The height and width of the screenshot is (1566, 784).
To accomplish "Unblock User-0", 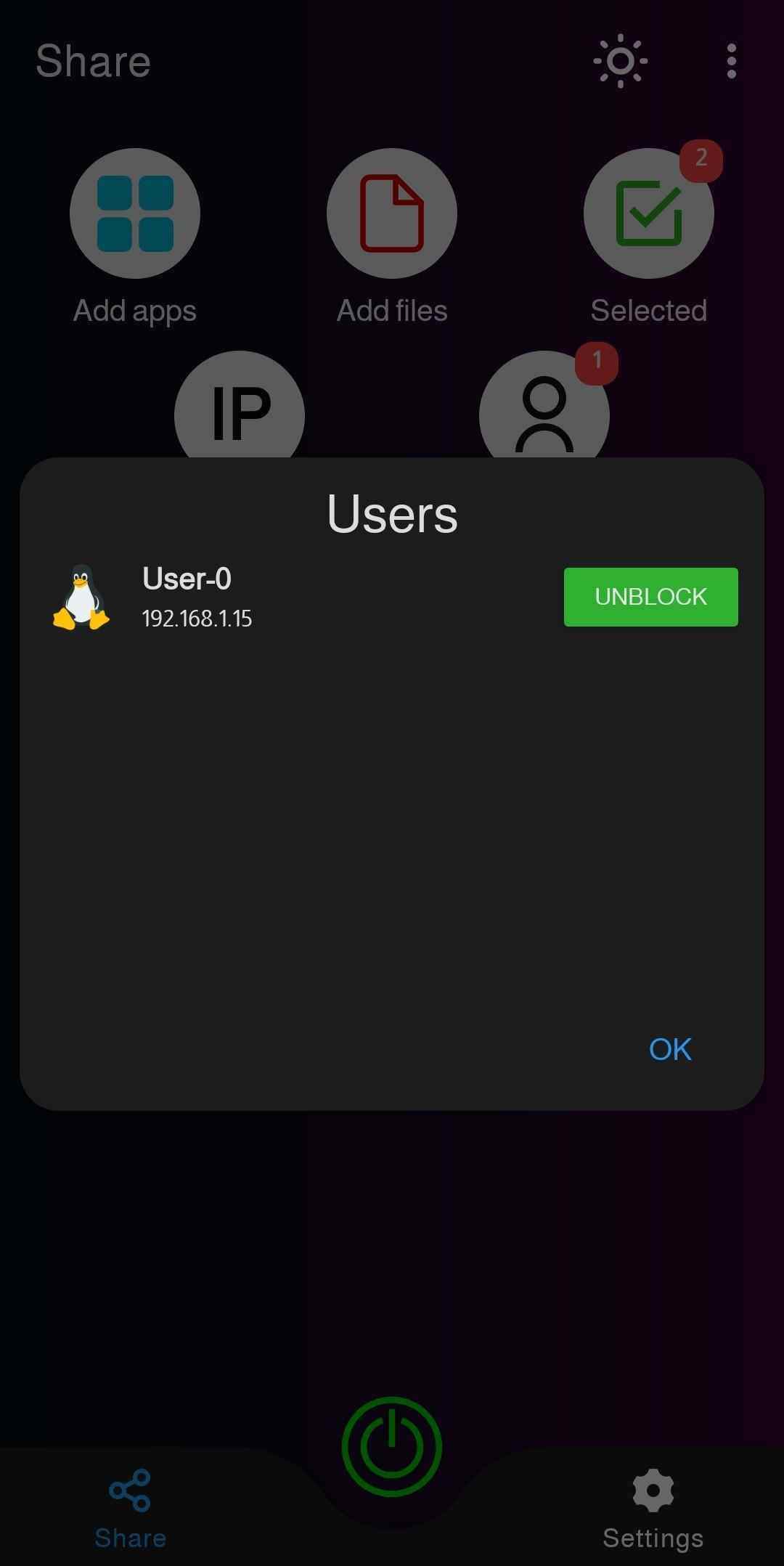I will (x=650, y=597).
